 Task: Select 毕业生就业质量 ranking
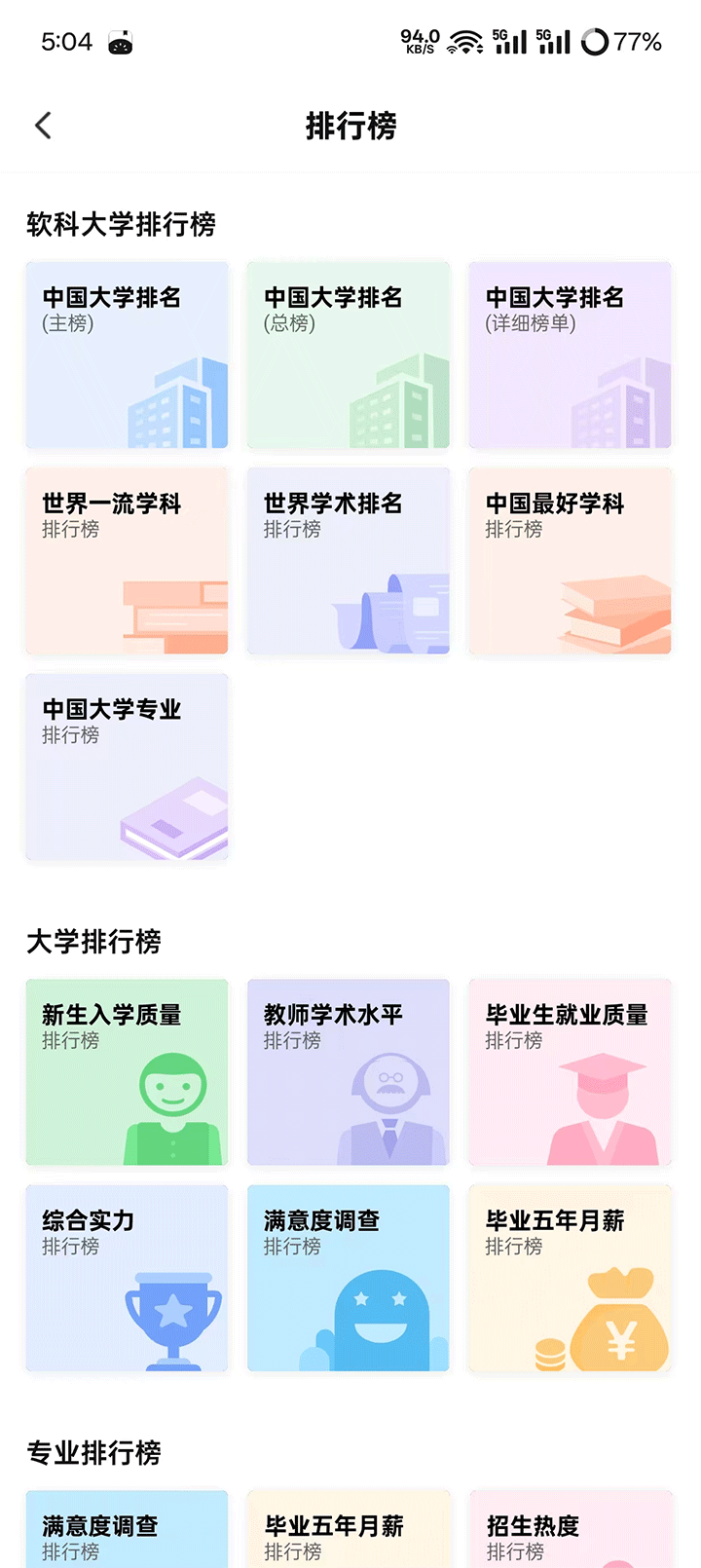tap(571, 1072)
